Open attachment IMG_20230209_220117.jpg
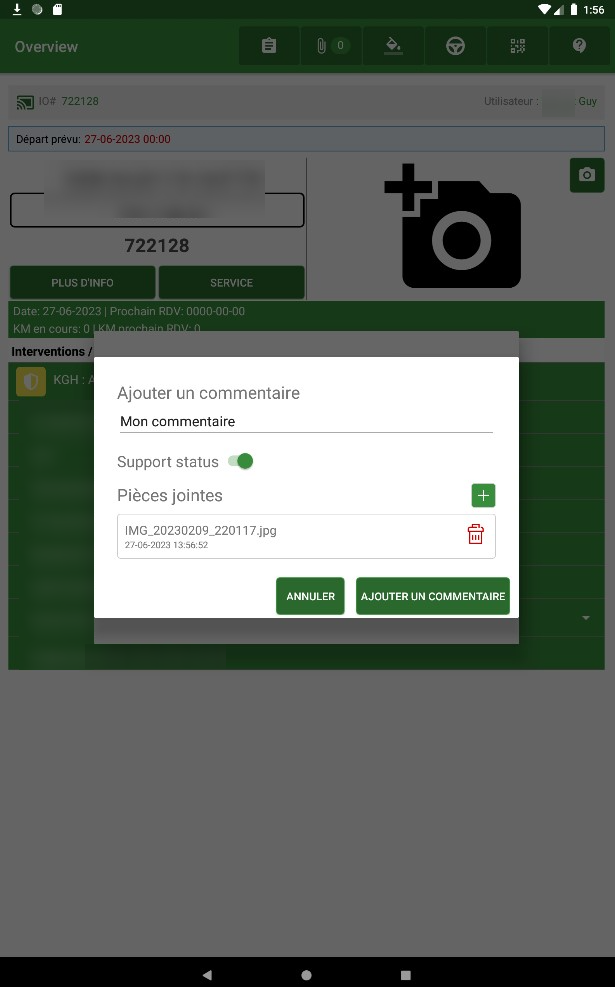Image resolution: width=615 pixels, height=987 pixels. (x=280, y=536)
